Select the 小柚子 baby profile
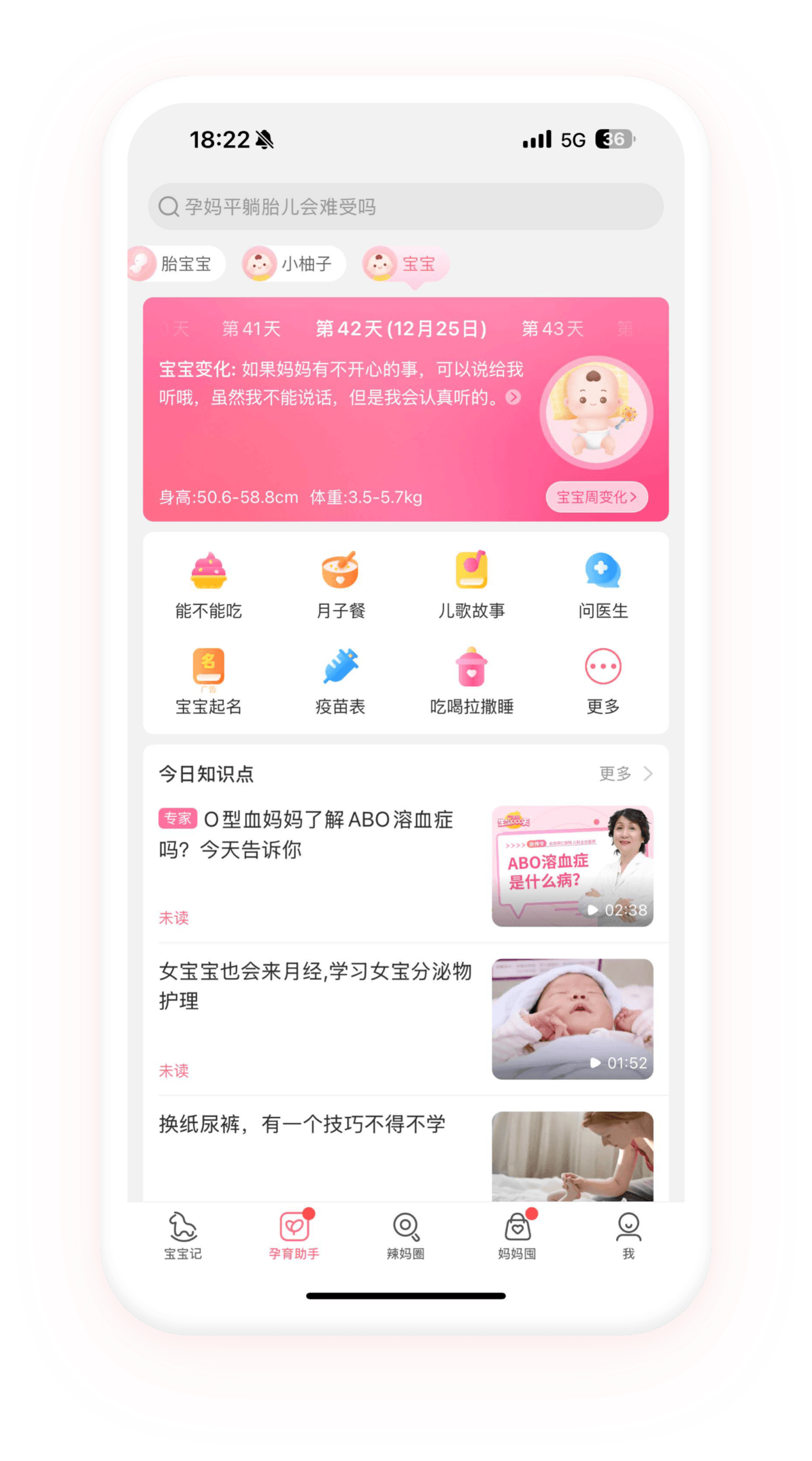 [x=294, y=264]
